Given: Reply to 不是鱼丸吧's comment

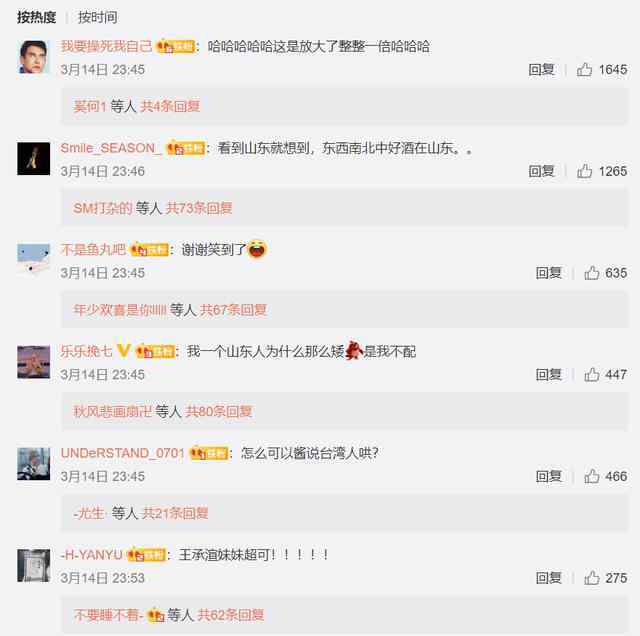Looking at the screenshot, I should pyautogui.click(x=548, y=272).
